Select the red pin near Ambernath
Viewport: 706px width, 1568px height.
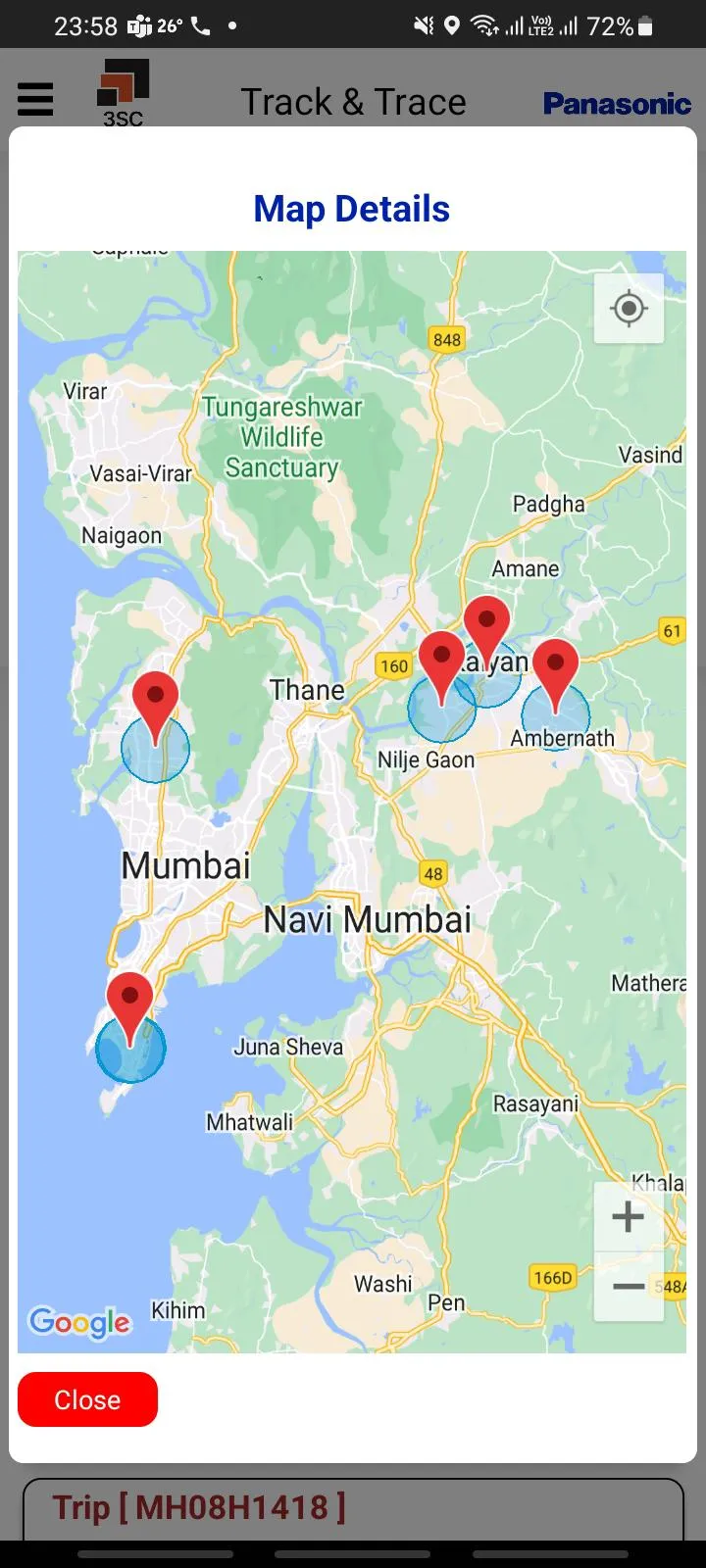tap(555, 671)
